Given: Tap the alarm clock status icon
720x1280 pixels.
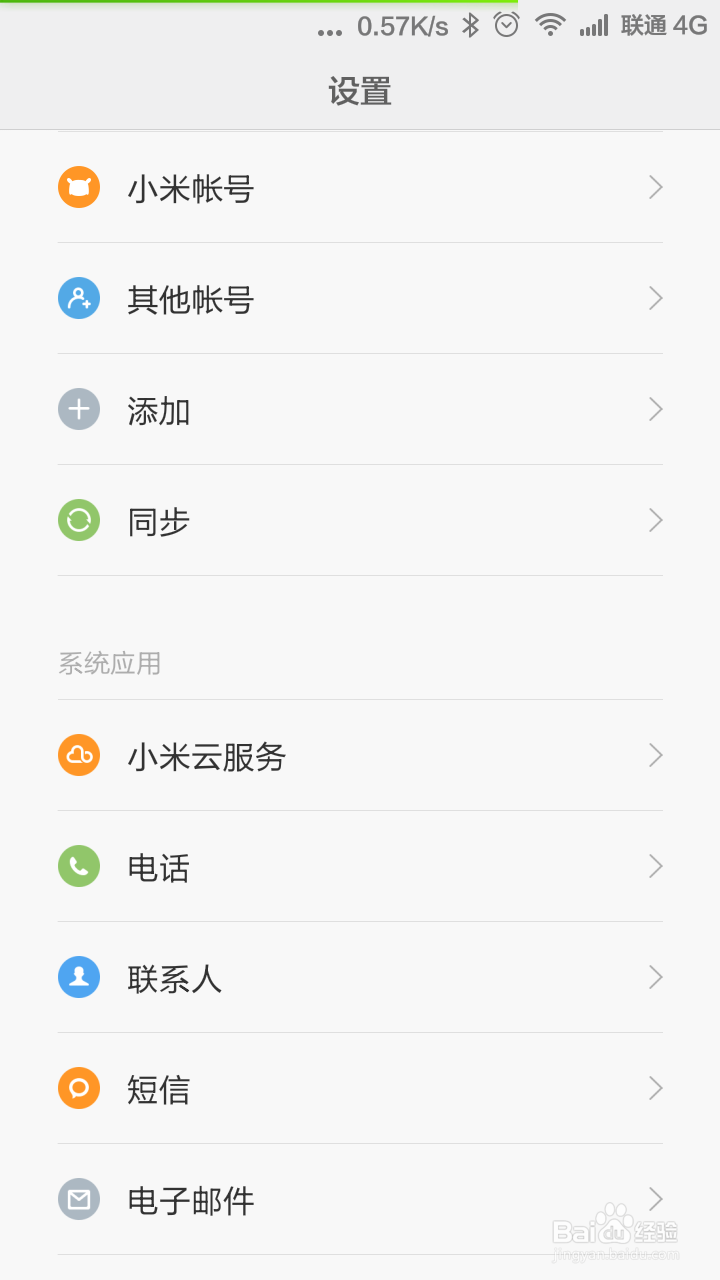Looking at the screenshot, I should 507,25.
